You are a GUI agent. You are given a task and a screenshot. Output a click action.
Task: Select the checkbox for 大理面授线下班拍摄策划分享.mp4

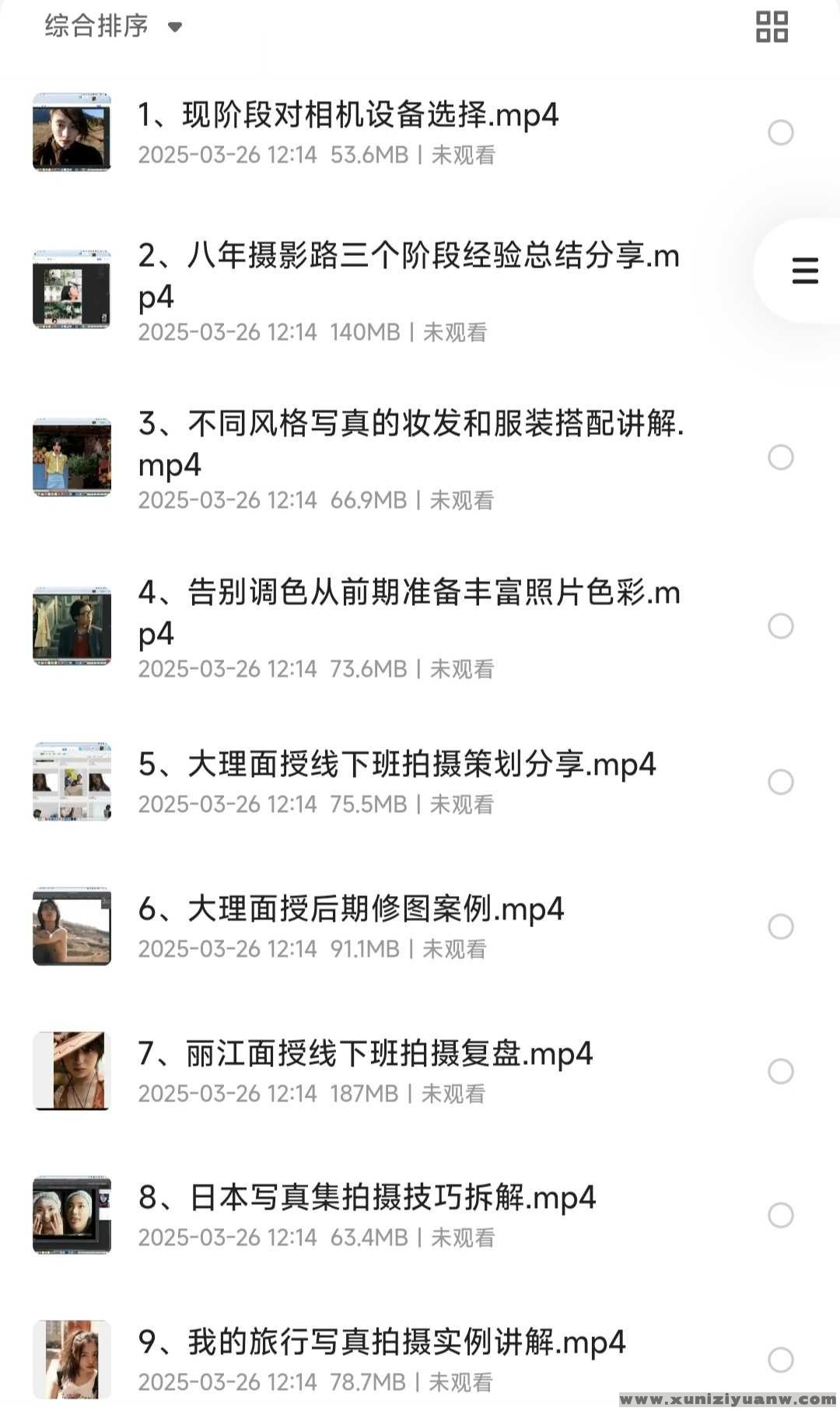click(780, 782)
